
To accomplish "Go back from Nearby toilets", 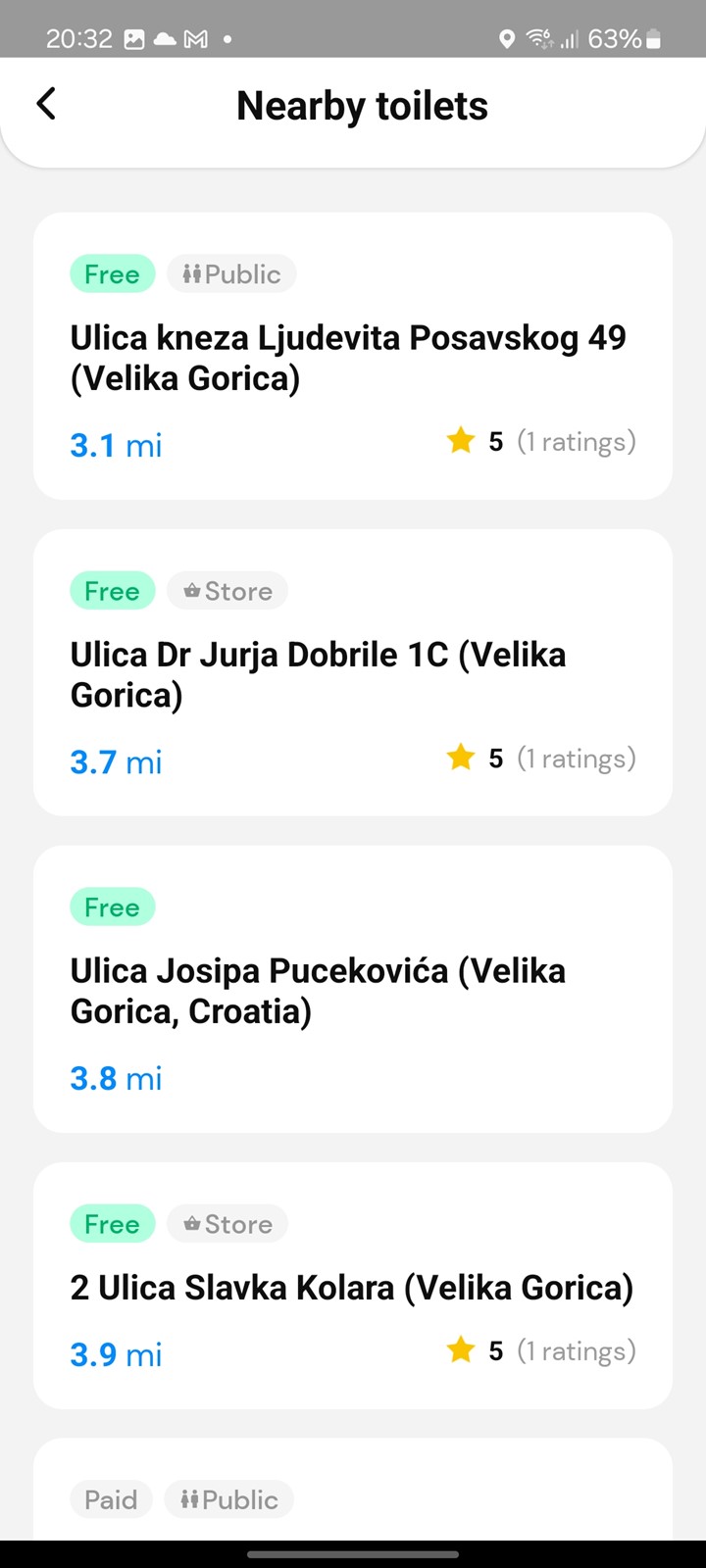I will (x=46, y=104).
